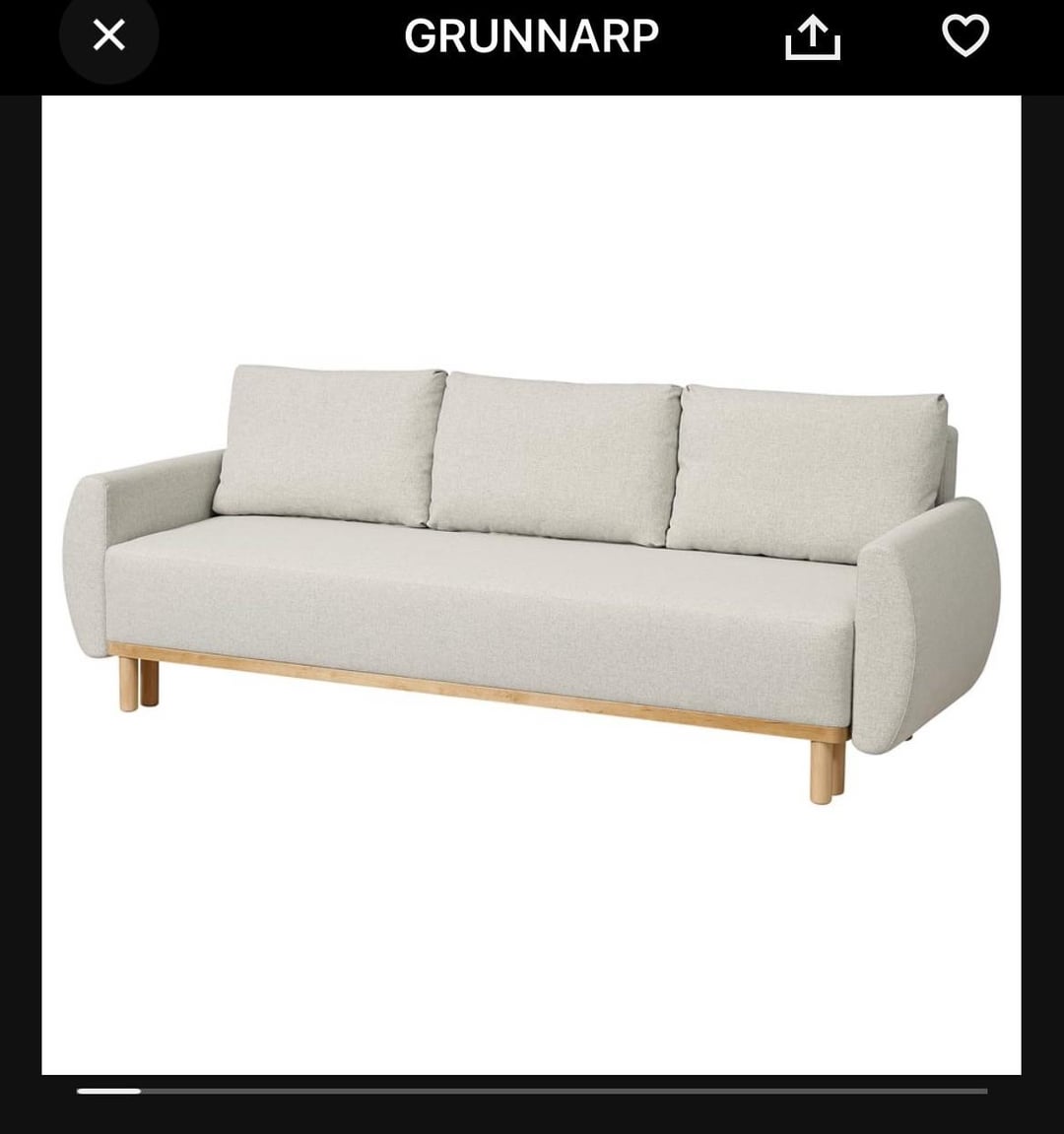Close the GRUNNARP image viewer
This screenshot has width=1064, height=1134.
tap(108, 36)
